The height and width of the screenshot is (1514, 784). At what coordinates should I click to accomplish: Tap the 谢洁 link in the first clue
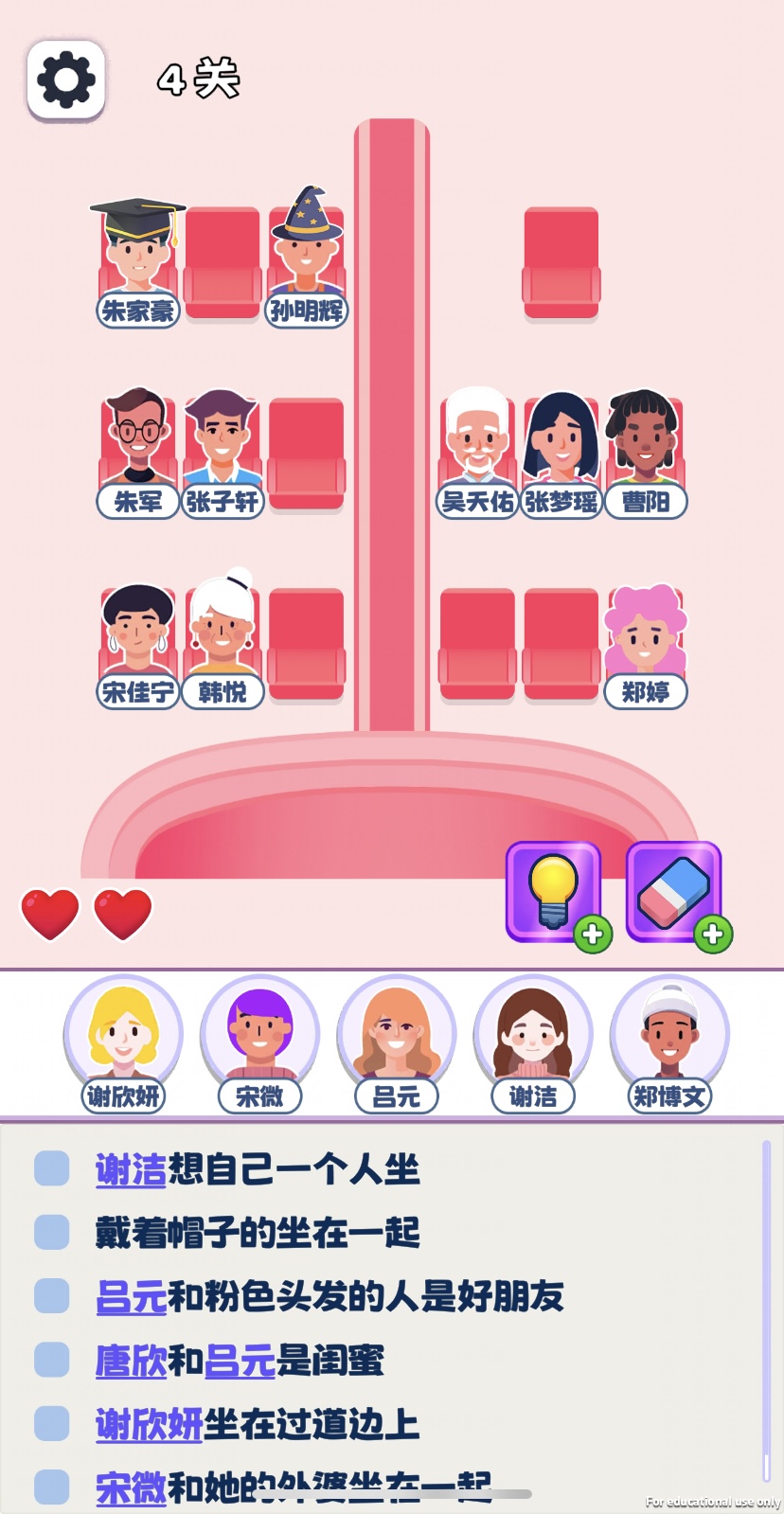point(131,1170)
